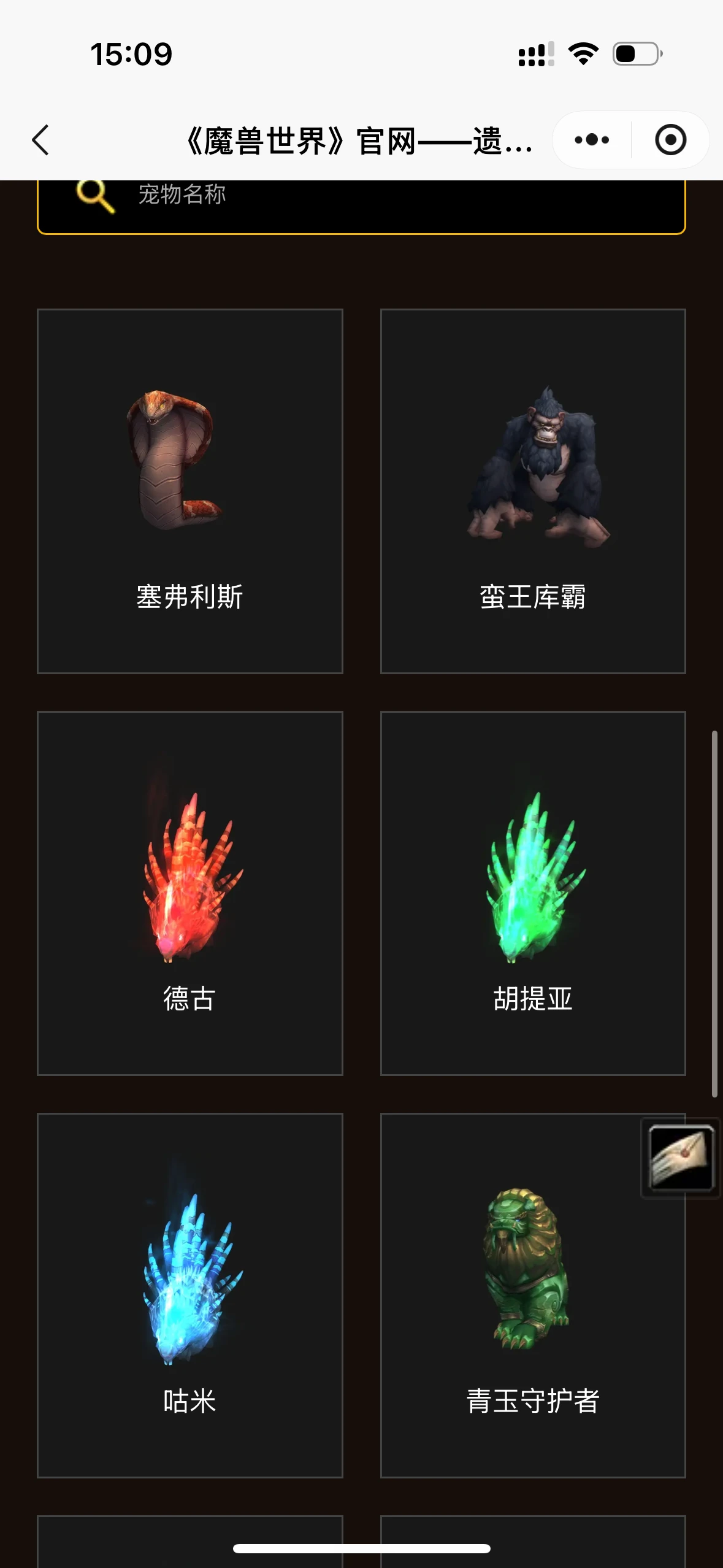The image size is (723, 1568).
Task: Click the magnifier search icon
Action: [94, 195]
